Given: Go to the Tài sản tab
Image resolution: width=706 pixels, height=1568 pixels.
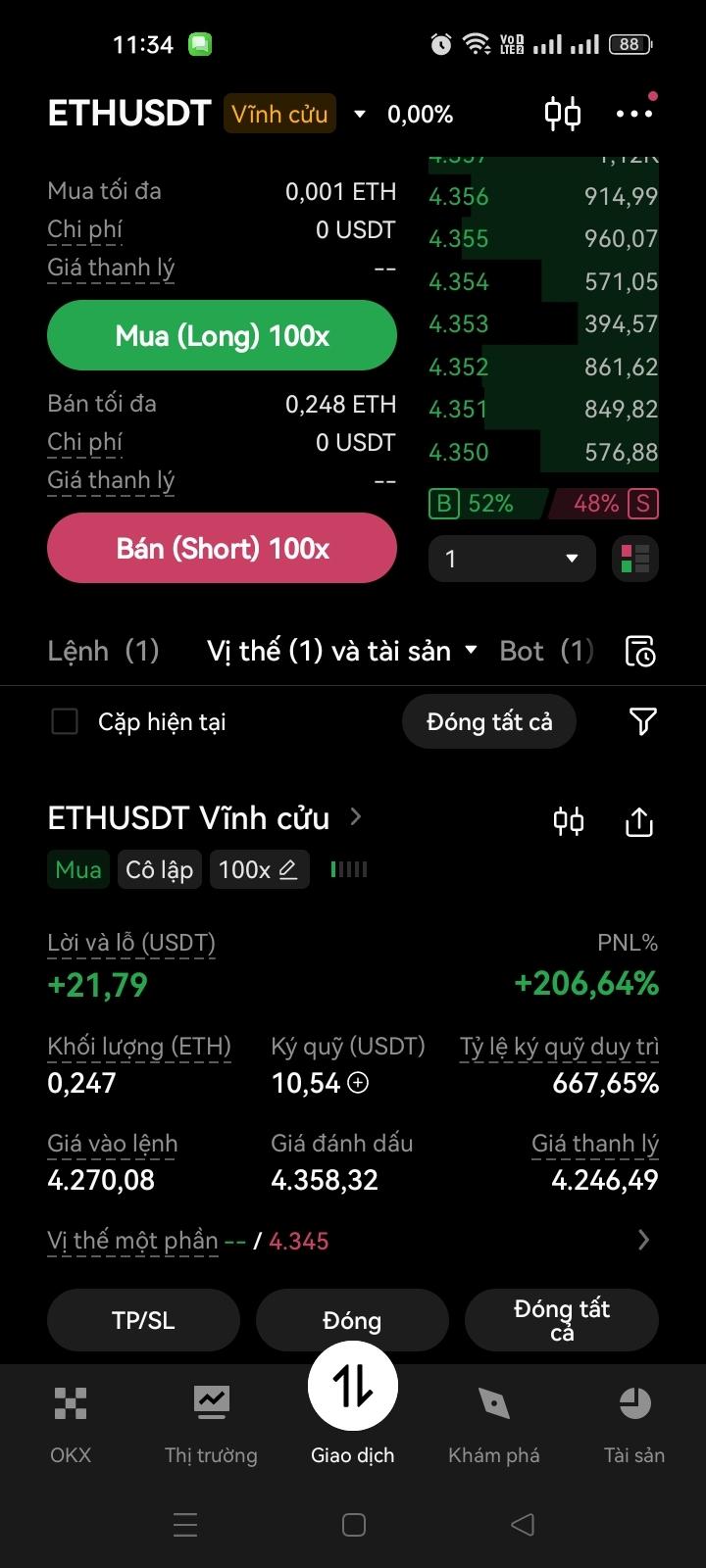Looking at the screenshot, I should pos(634,1421).
